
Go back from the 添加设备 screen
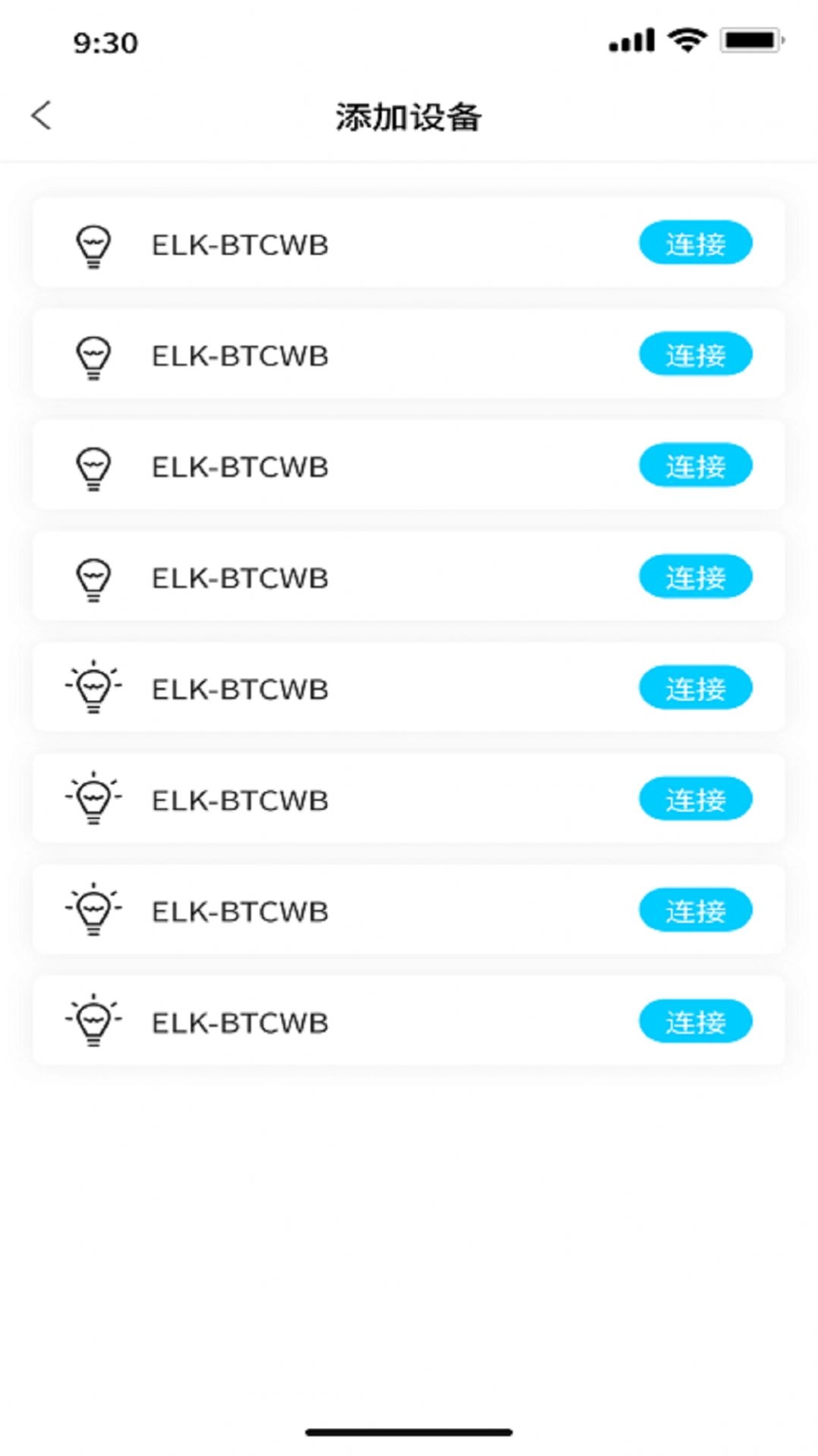point(42,116)
